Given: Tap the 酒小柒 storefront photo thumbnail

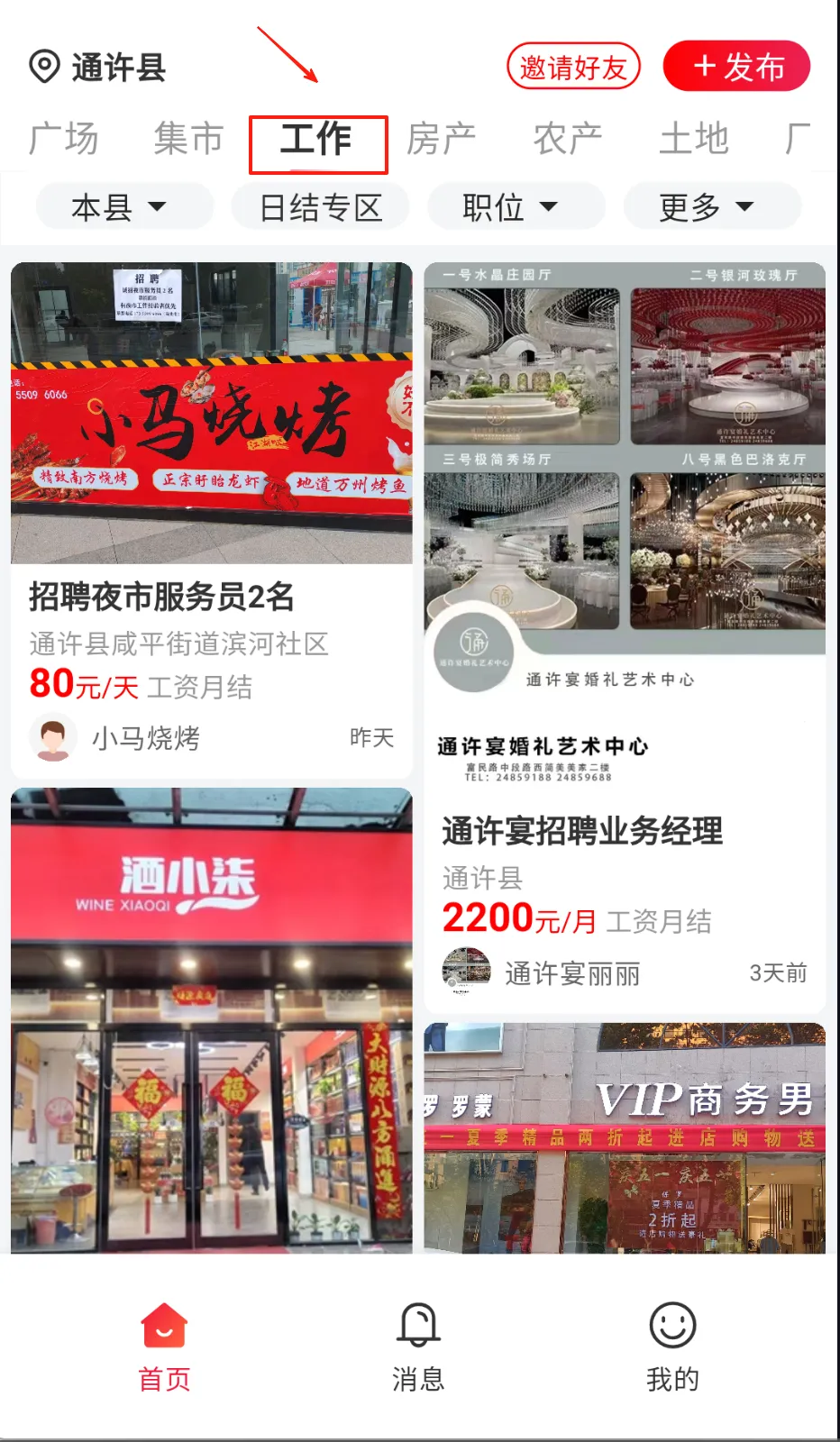Looking at the screenshot, I should [x=210, y=1017].
